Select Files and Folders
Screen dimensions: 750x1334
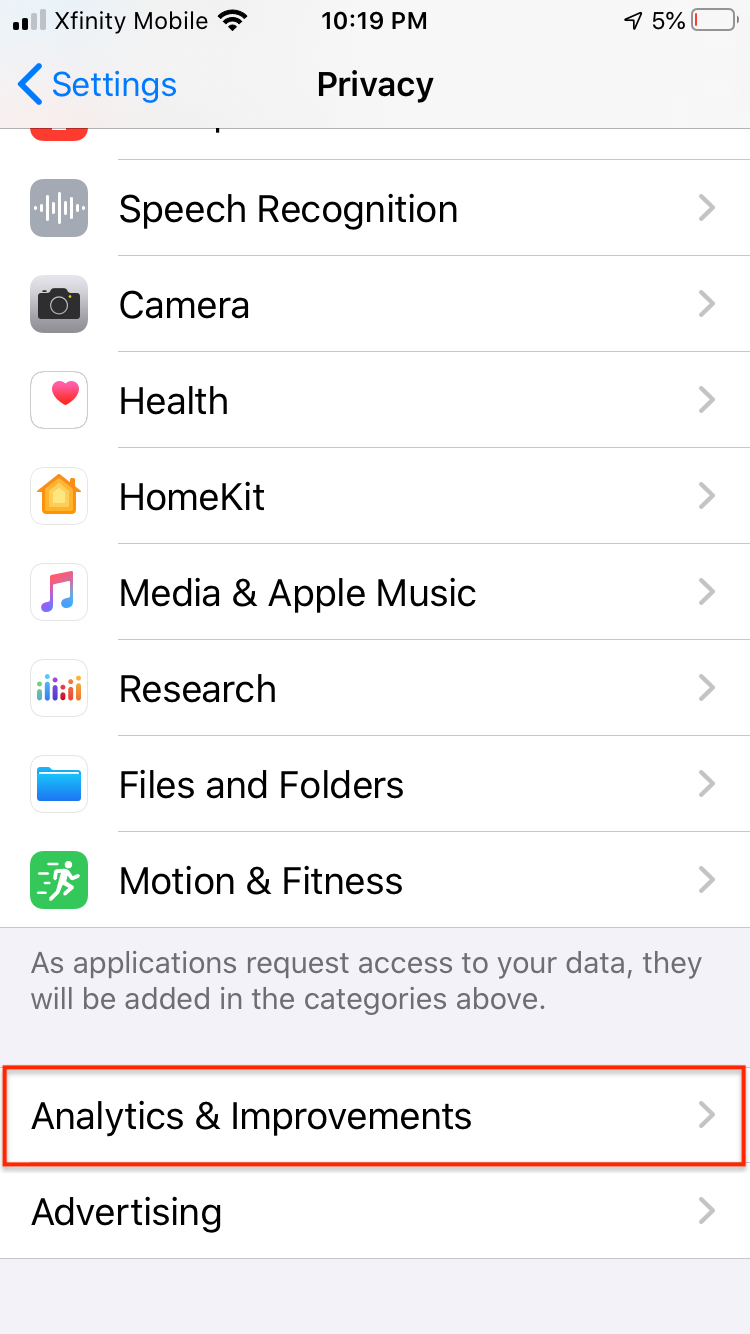pos(375,784)
